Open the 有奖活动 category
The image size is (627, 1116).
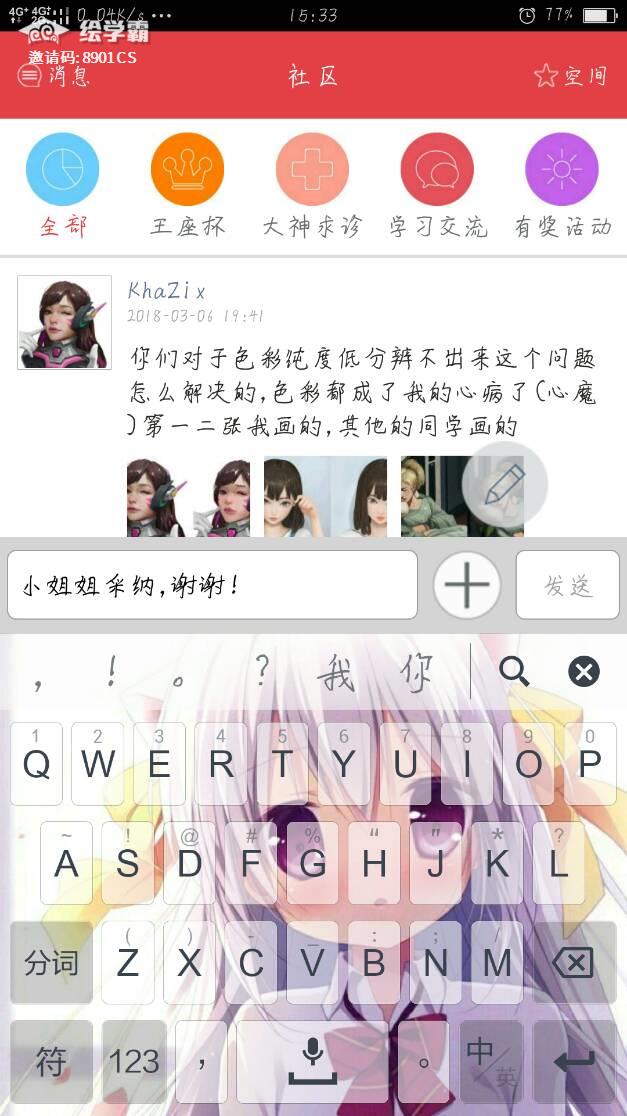pos(562,187)
